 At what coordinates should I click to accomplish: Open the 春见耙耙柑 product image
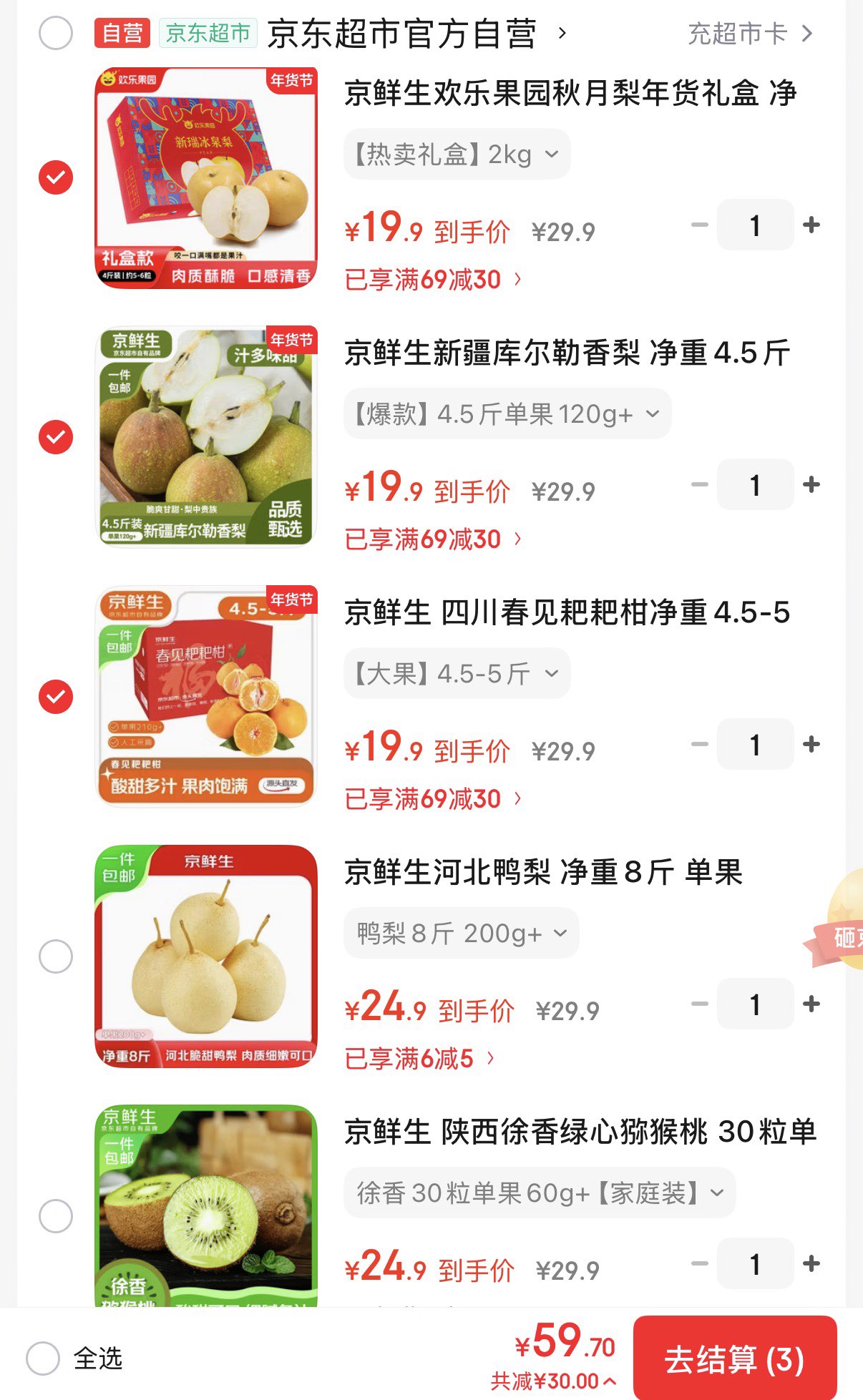click(x=206, y=696)
